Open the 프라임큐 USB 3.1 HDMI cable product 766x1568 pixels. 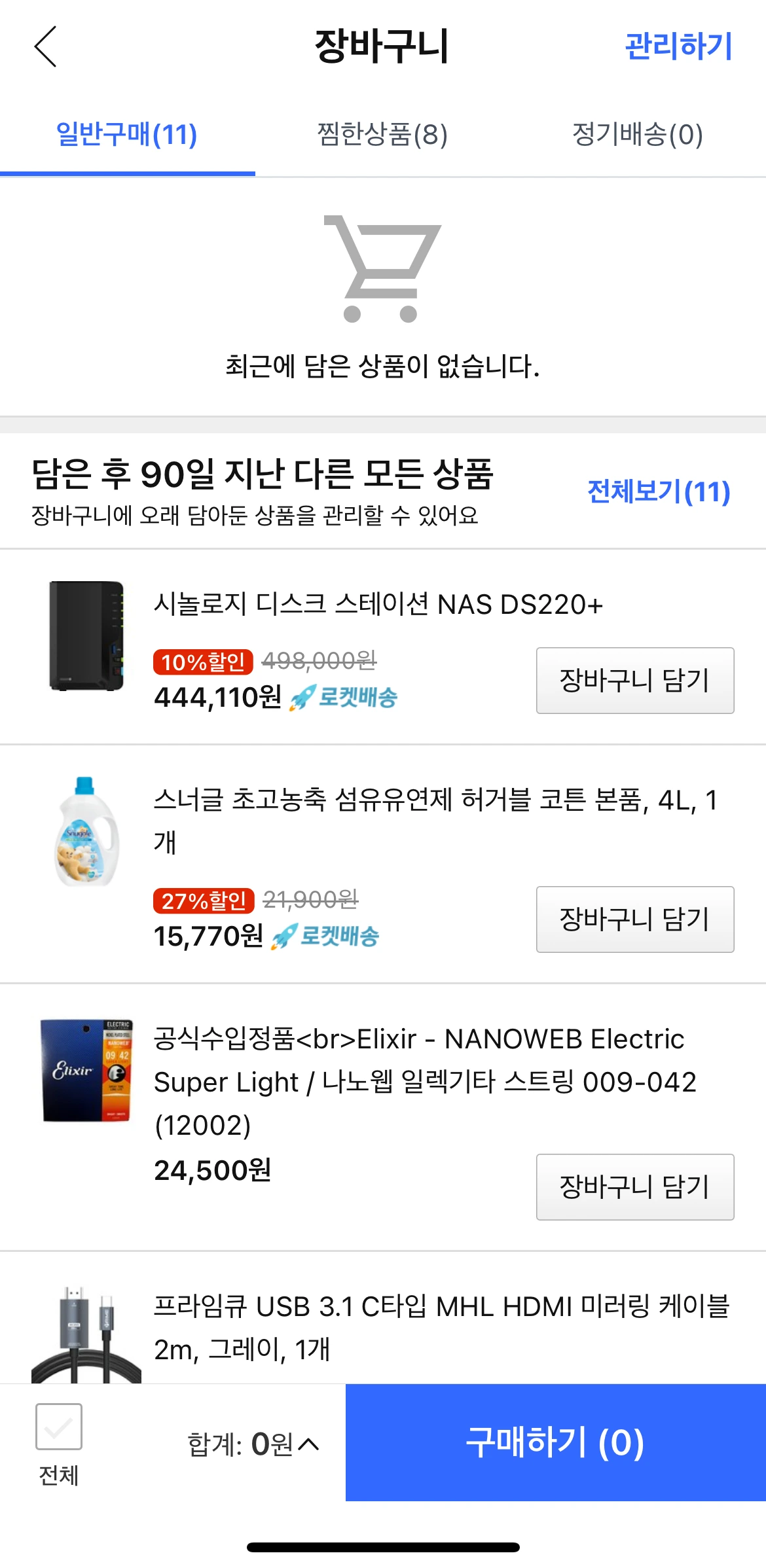tap(441, 1327)
